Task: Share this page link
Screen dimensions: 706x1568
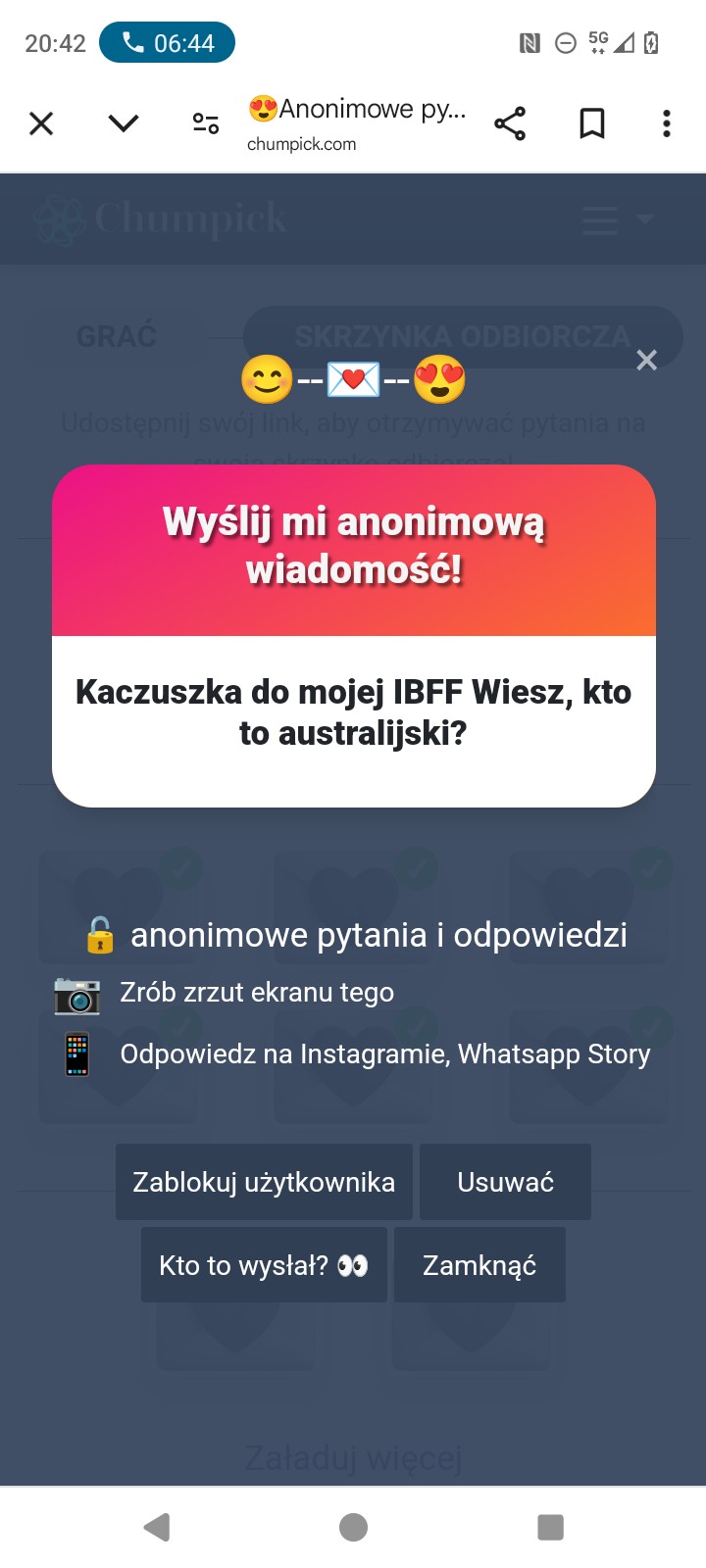Action: tap(510, 123)
